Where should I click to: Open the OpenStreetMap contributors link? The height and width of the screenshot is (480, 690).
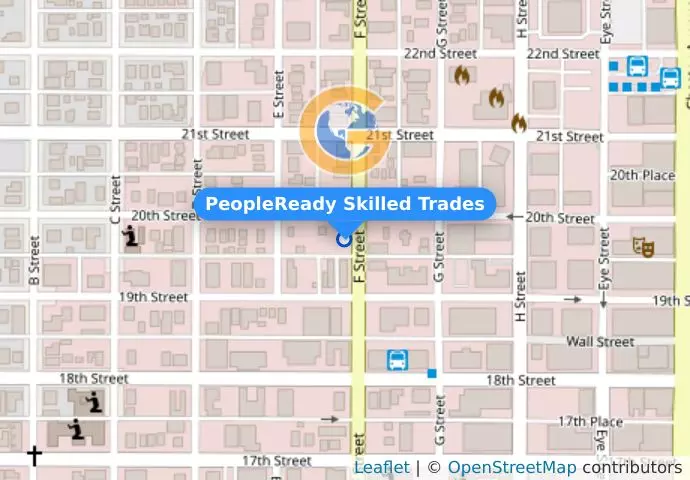511,467
